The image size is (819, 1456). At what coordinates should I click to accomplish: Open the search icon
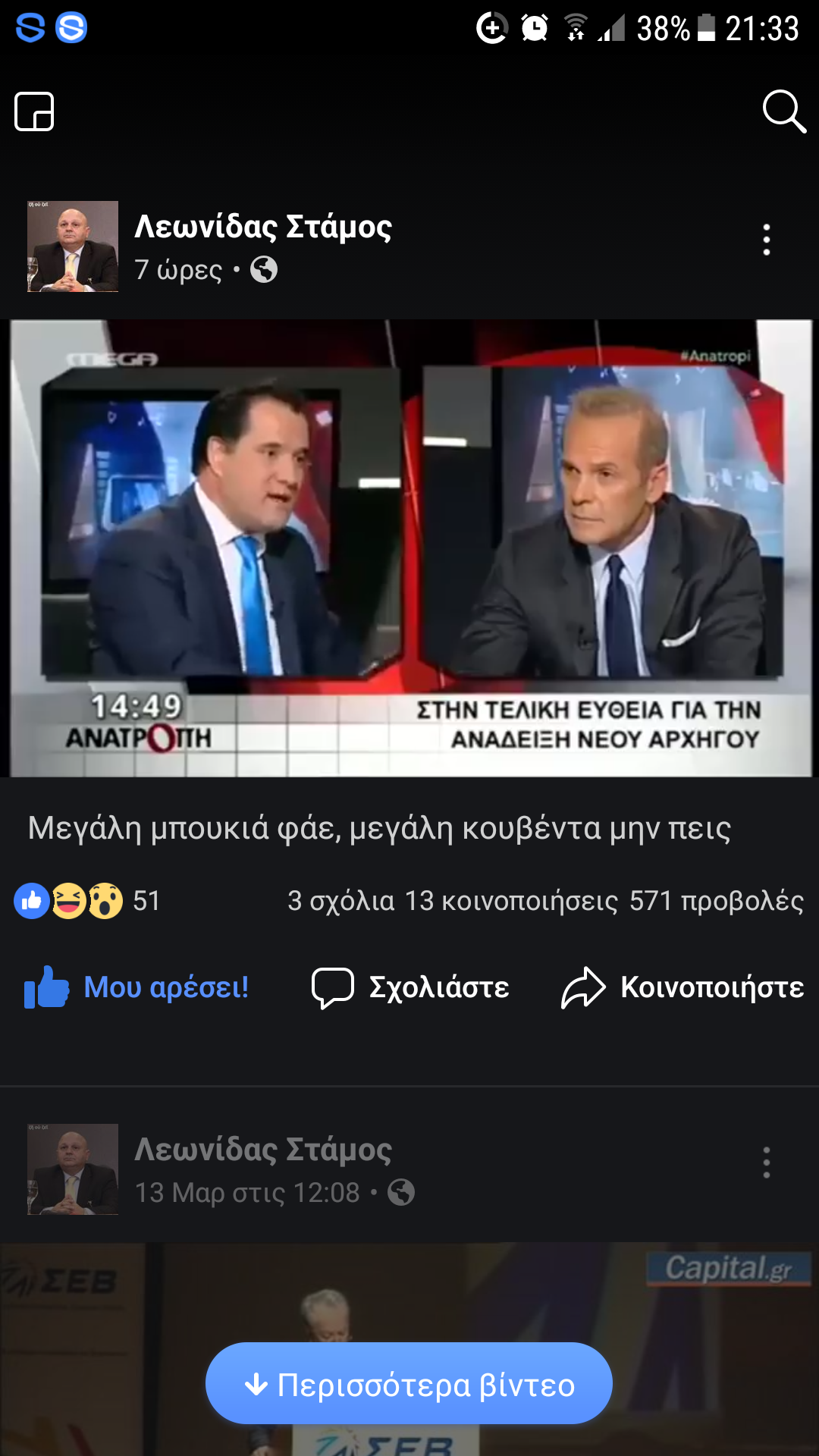(783, 112)
